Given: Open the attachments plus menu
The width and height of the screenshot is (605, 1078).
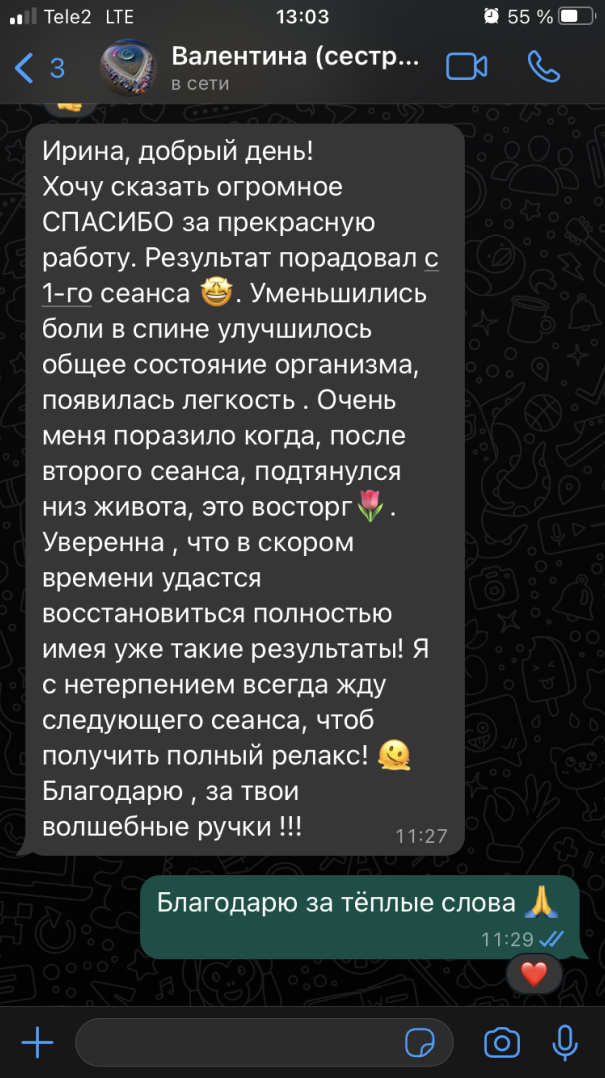Looking at the screenshot, I should pyautogui.click(x=37, y=1043).
